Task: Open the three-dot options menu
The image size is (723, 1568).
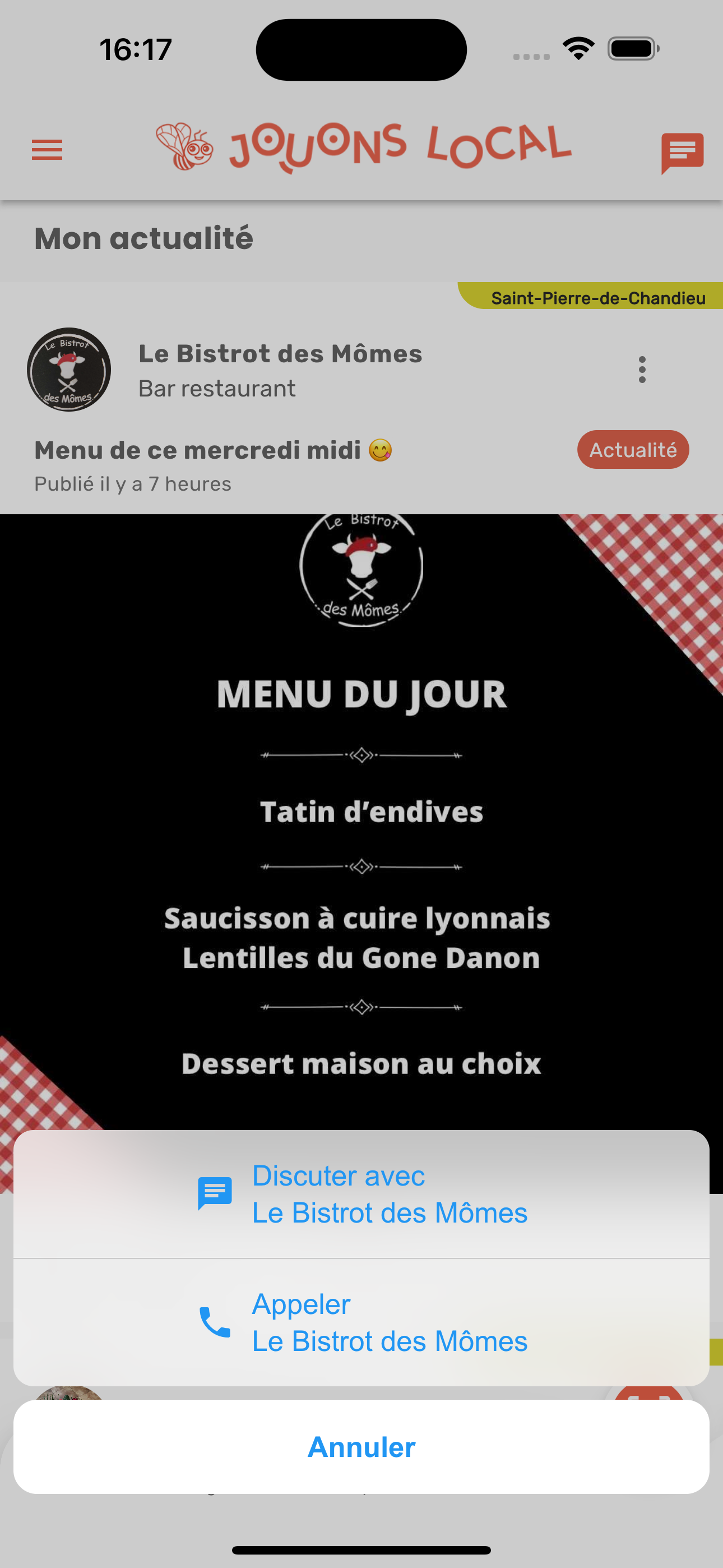Action: pos(643,370)
